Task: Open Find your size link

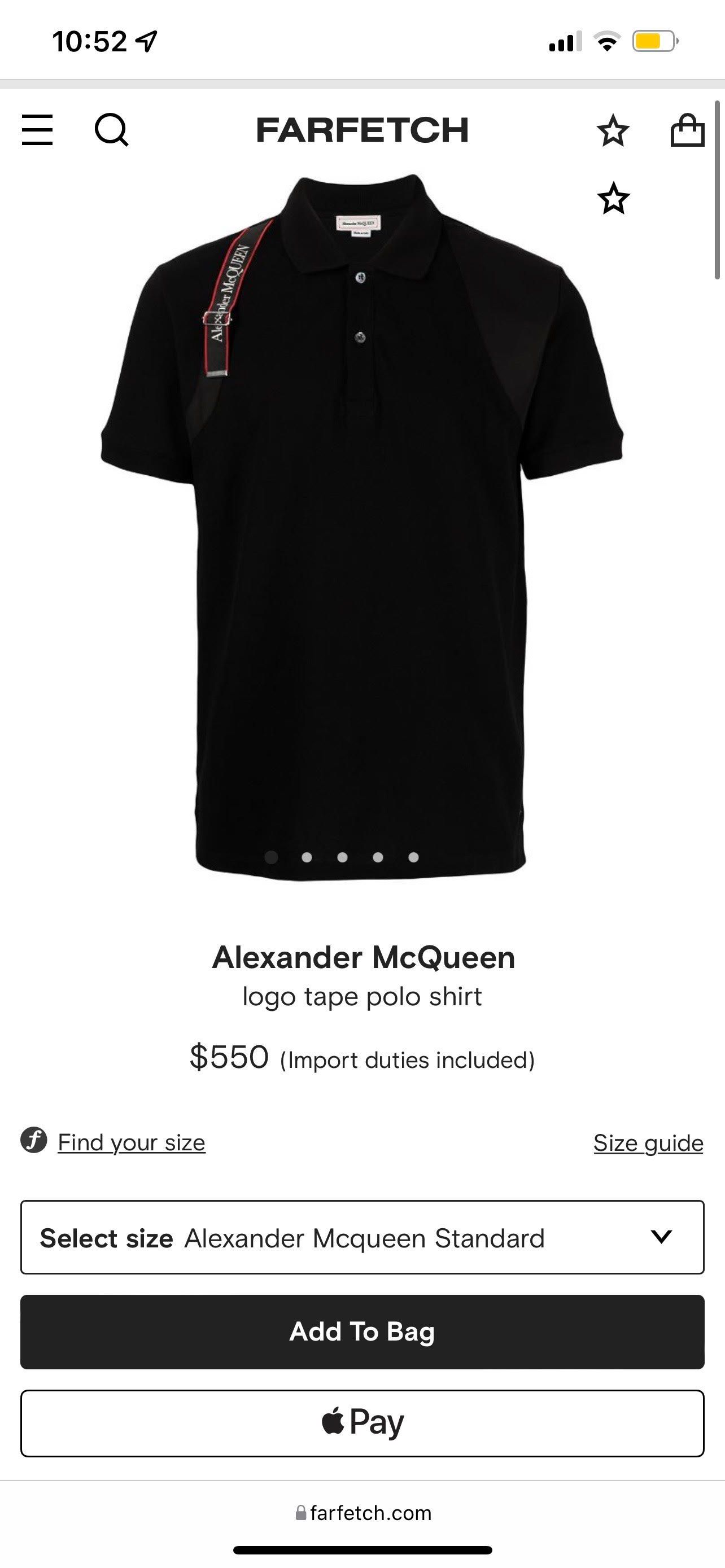Action: (x=131, y=1142)
